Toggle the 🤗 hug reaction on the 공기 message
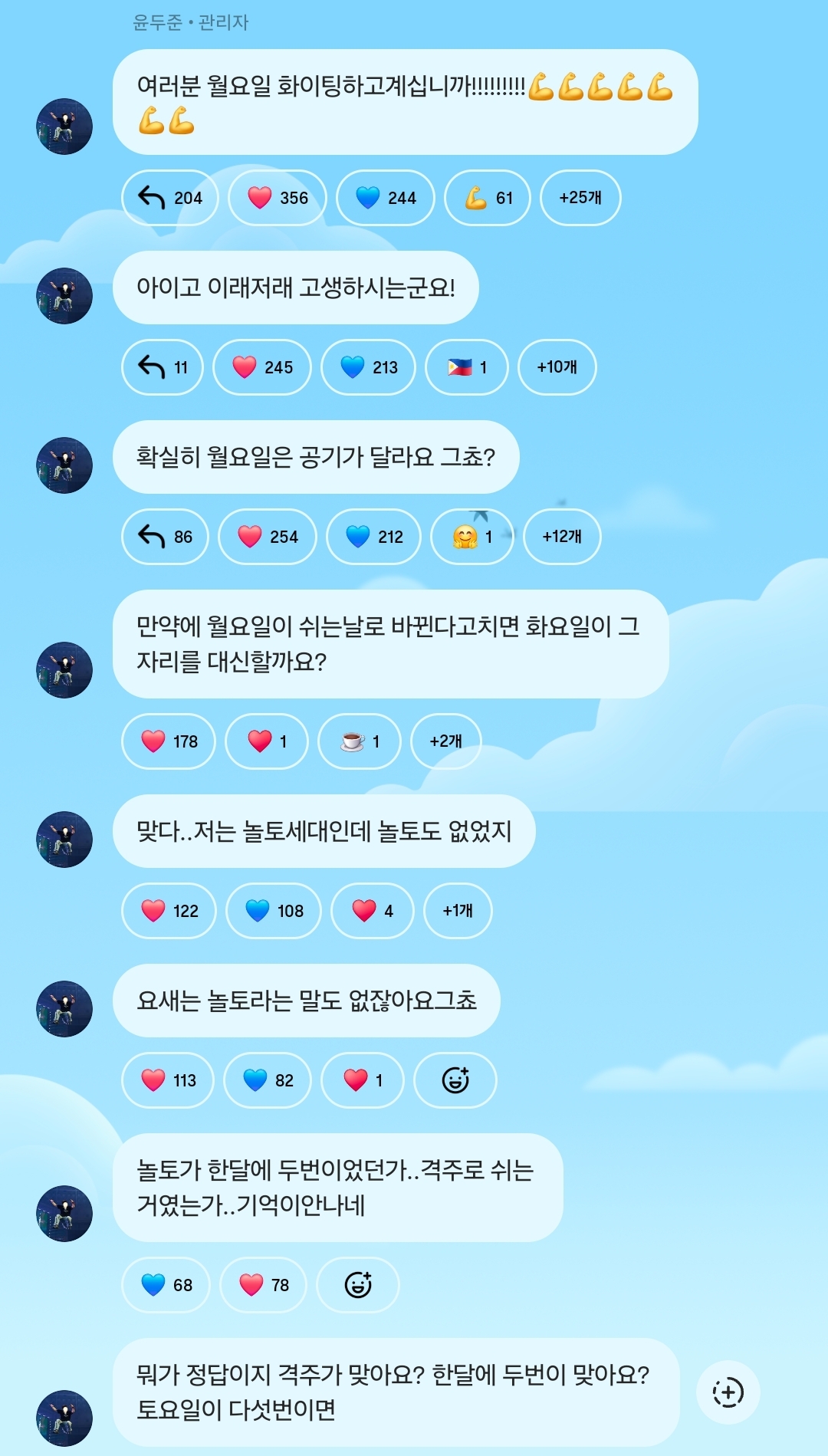Screen dimensions: 828x1456 tap(473, 537)
